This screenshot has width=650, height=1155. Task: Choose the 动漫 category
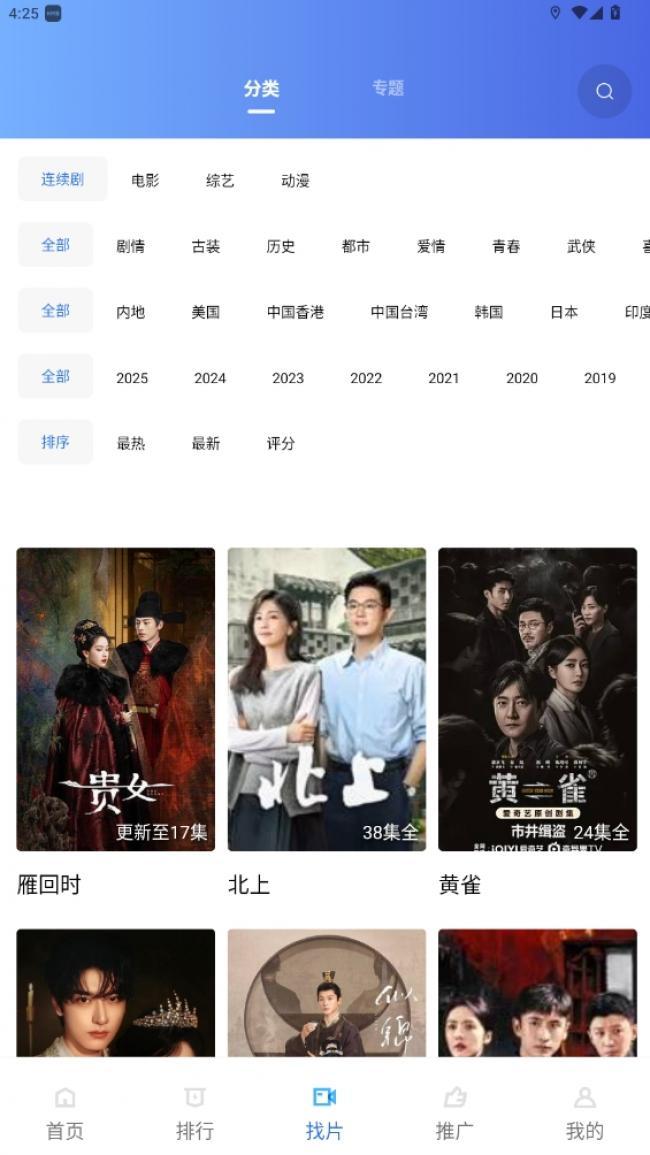295,180
